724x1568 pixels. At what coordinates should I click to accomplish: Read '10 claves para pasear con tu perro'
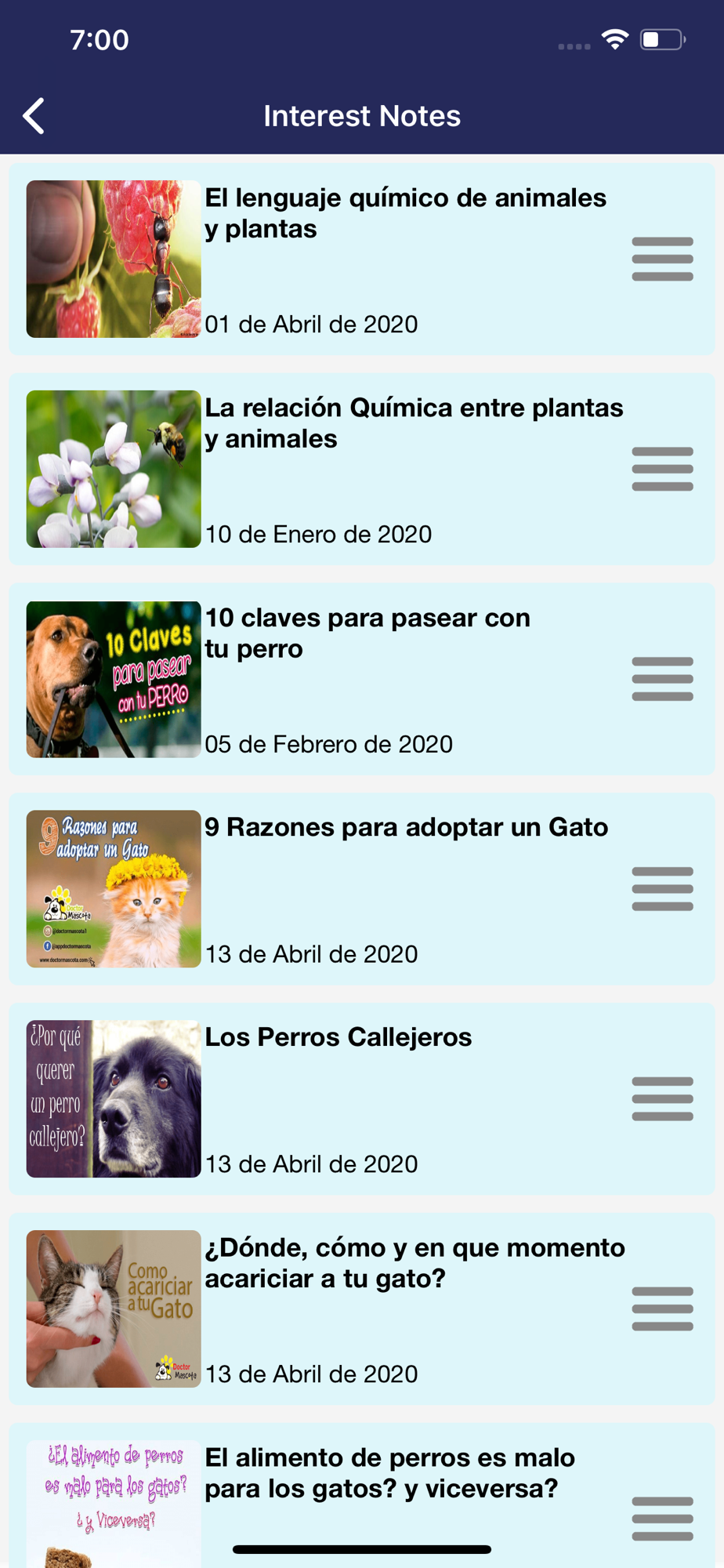pos(367,633)
